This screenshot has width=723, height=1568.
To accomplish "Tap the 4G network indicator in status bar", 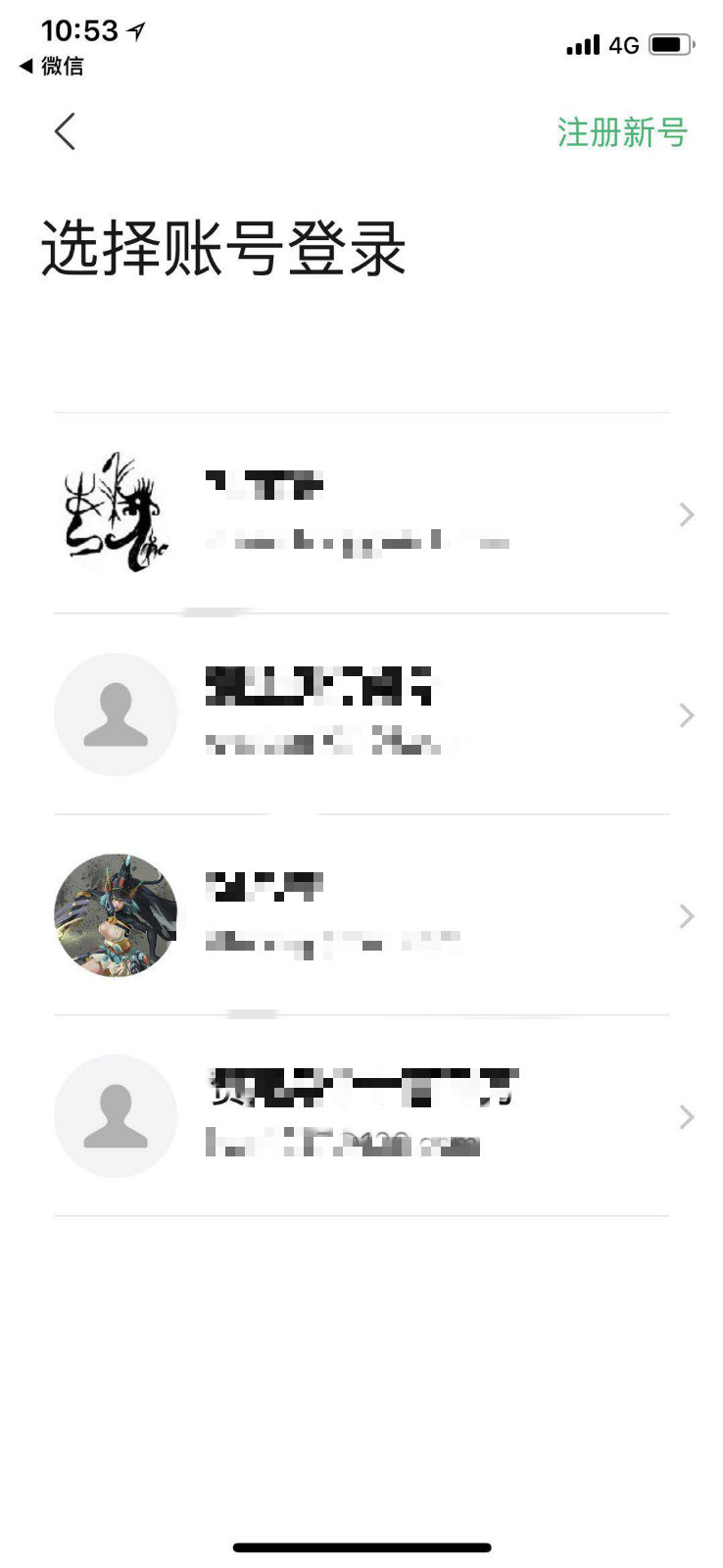I will tap(623, 44).
